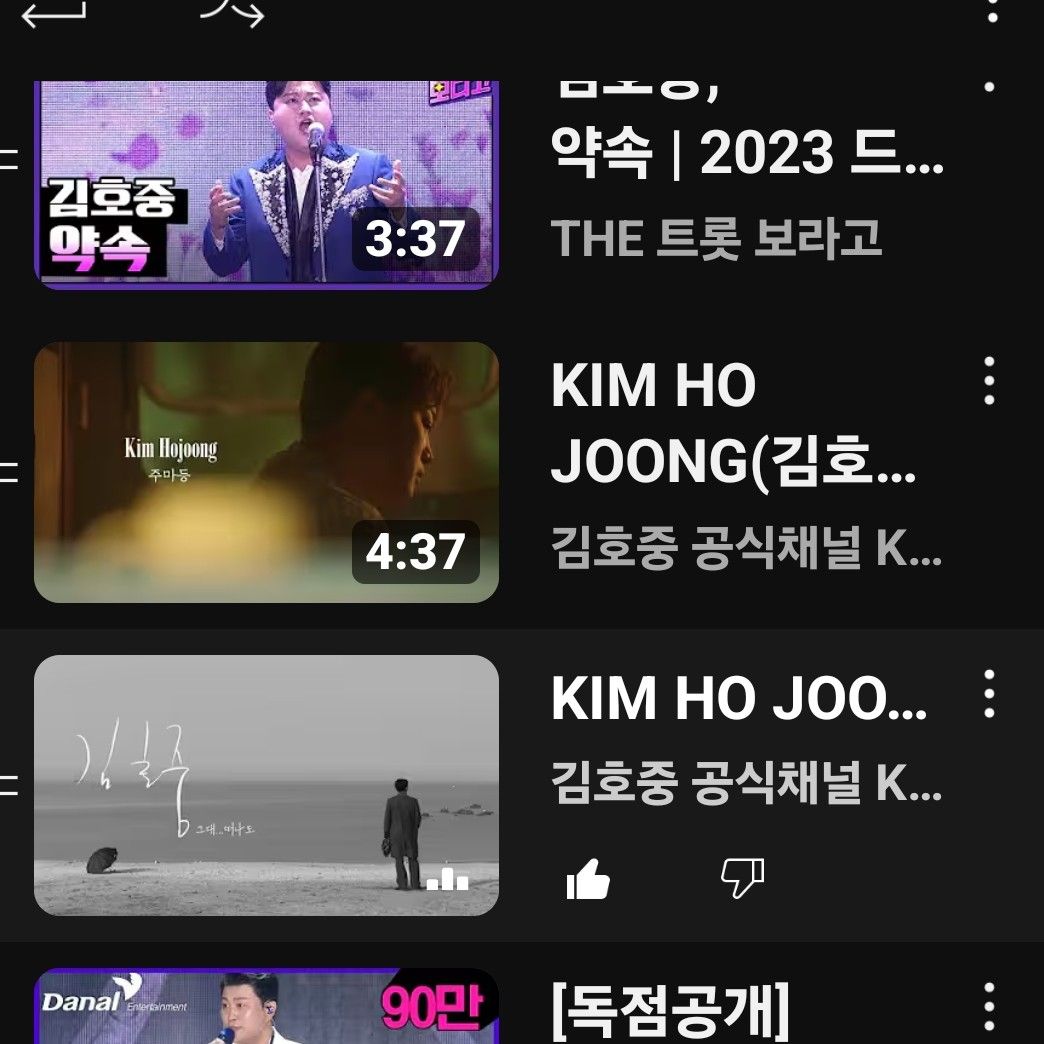Open the currently playing 그대 떠나도 video
The image size is (1044, 1044).
(x=266, y=785)
